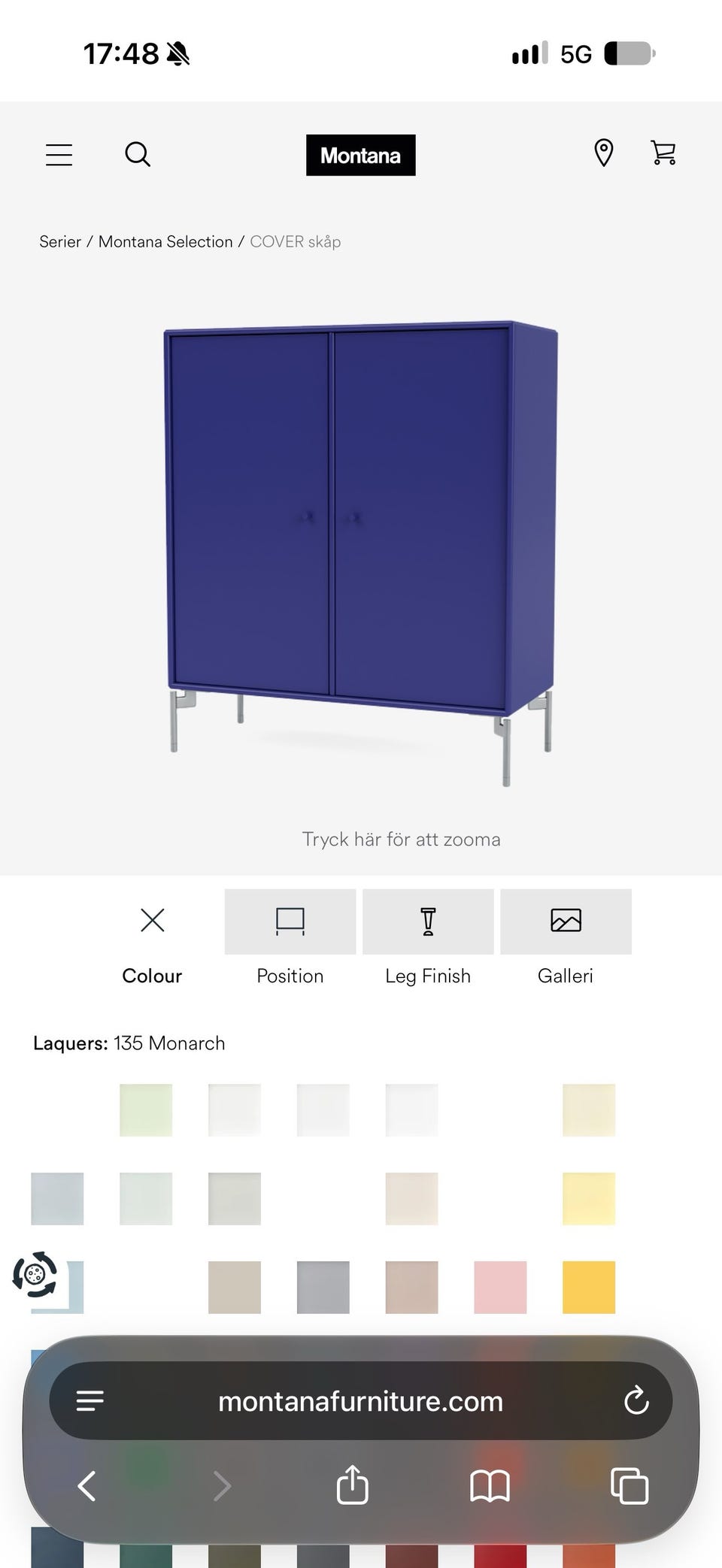Reload the page in Safari
This screenshot has height=1568, width=722.
pyautogui.click(x=636, y=1401)
